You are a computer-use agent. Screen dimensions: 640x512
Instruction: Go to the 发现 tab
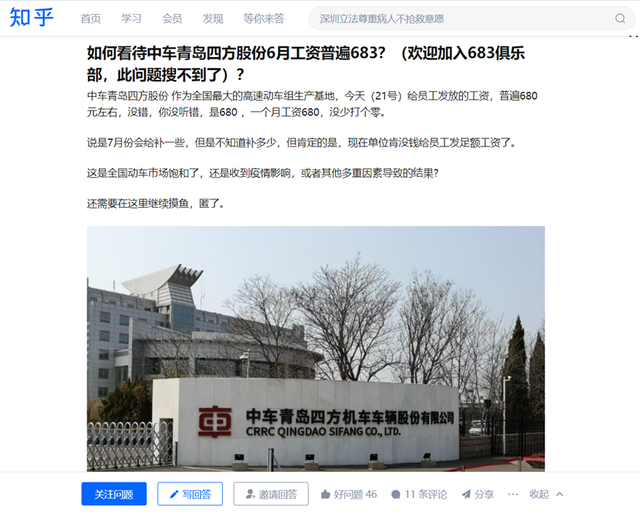pos(212,19)
